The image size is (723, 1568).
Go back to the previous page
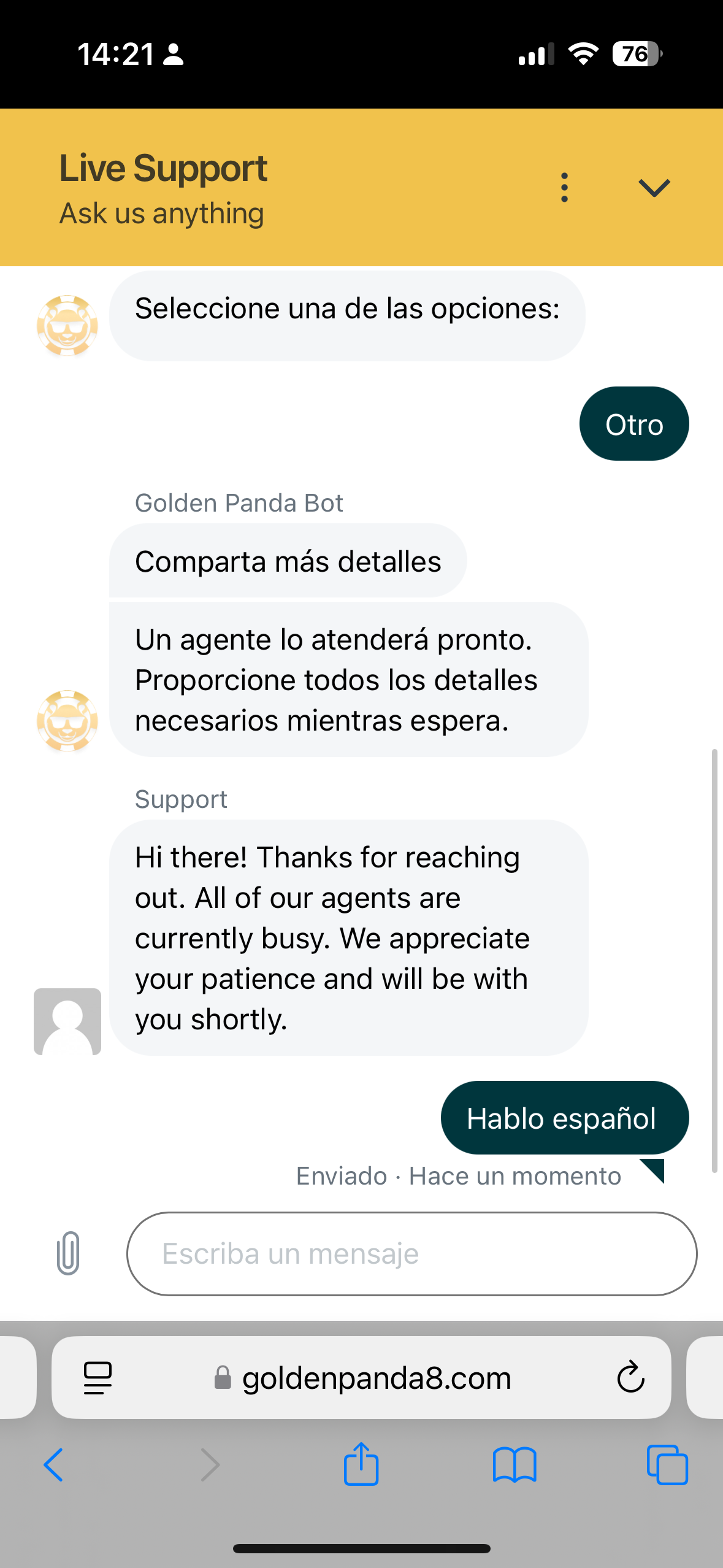point(53,1464)
